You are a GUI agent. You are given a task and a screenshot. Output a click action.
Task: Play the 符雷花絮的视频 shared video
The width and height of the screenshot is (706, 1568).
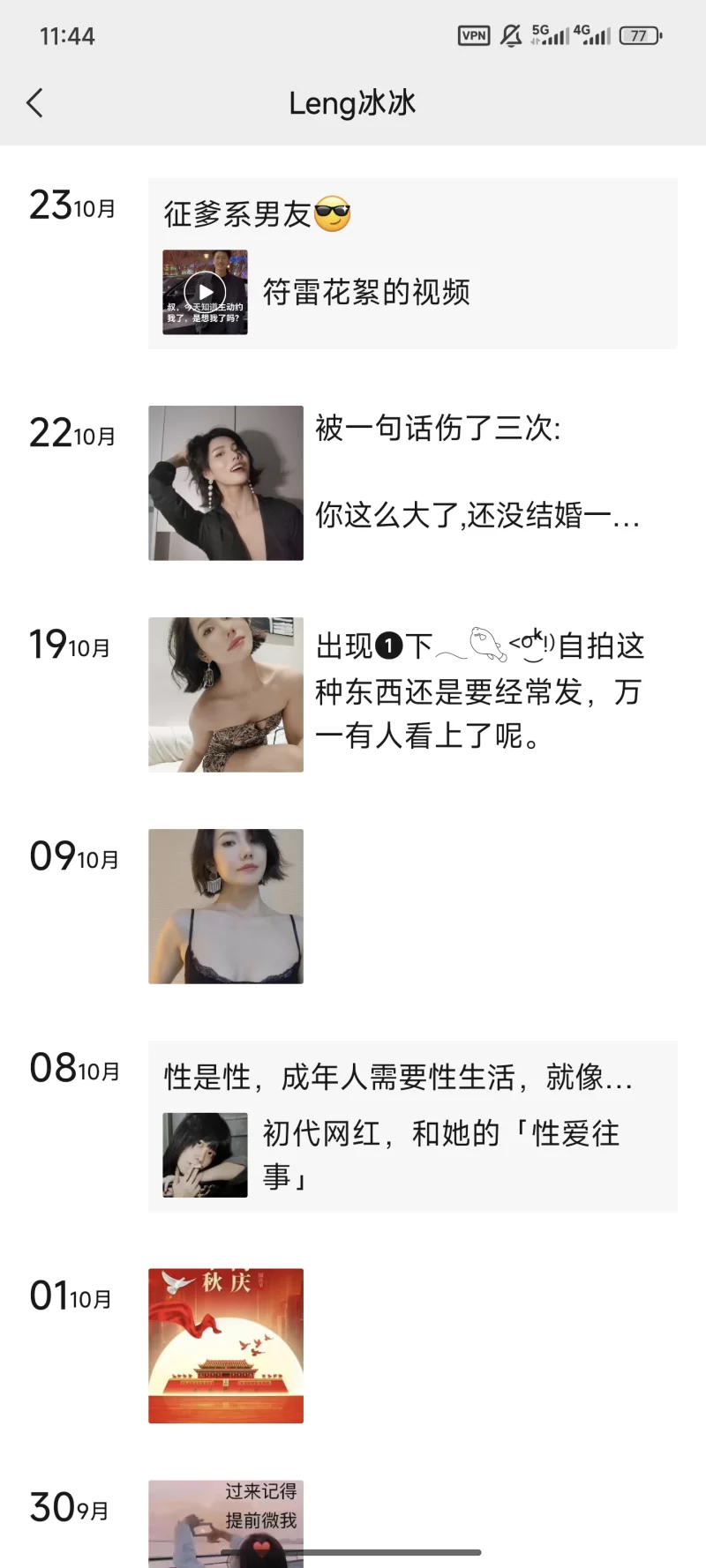[205, 292]
